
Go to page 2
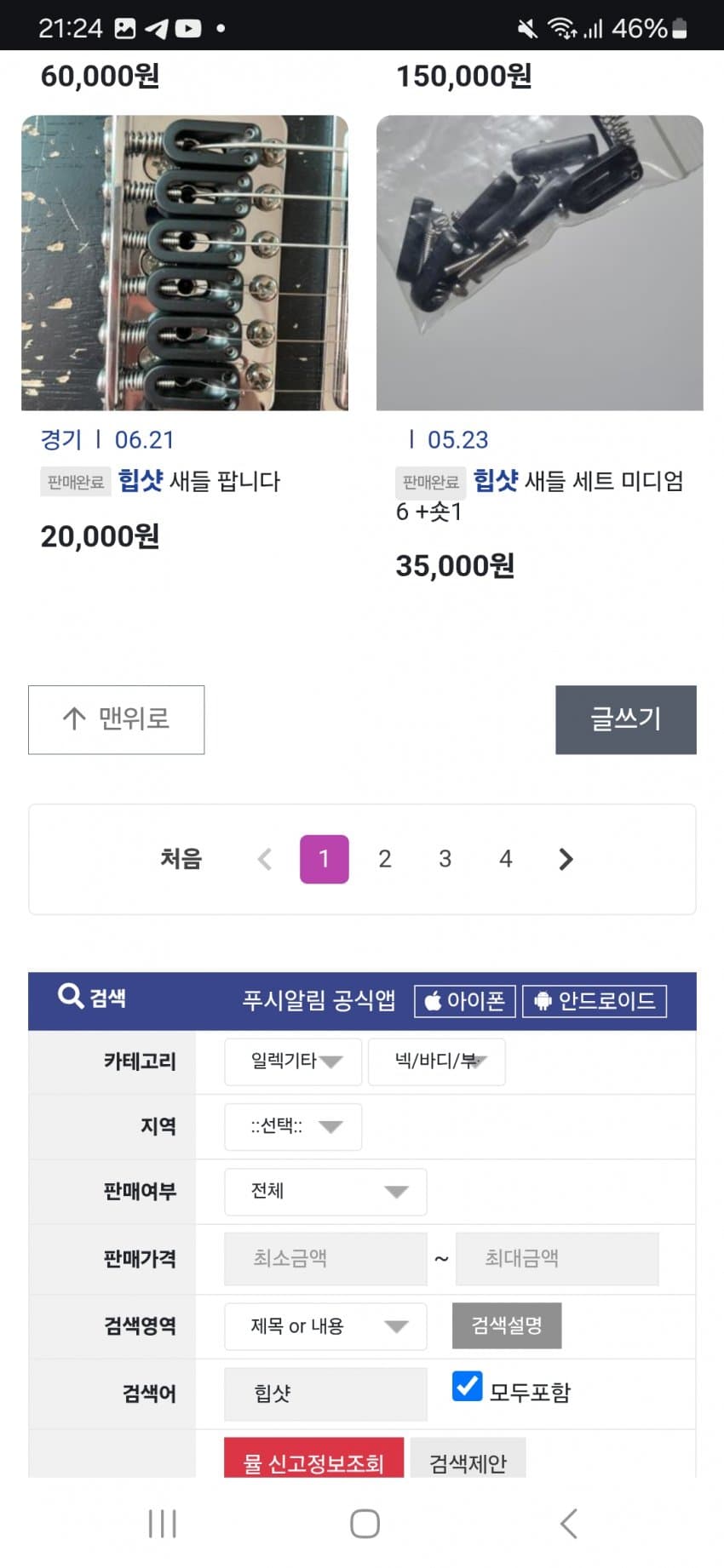385,859
